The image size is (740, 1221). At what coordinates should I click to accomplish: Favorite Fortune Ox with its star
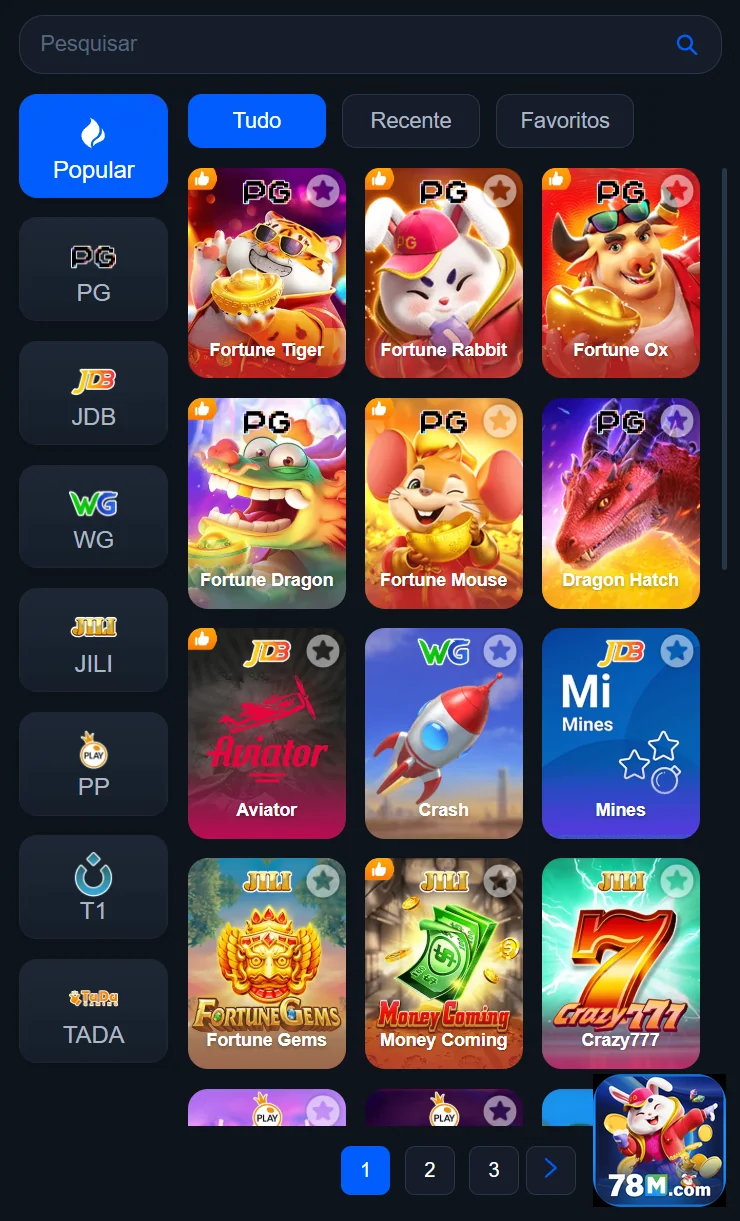point(677,190)
